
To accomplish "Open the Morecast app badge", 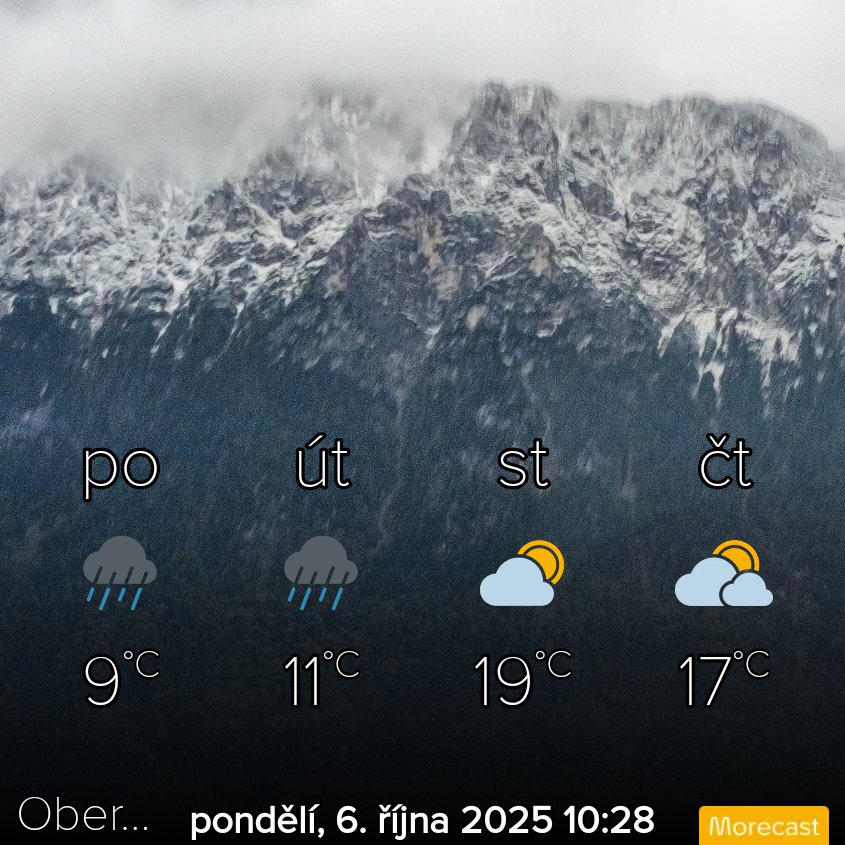I will [764, 826].
